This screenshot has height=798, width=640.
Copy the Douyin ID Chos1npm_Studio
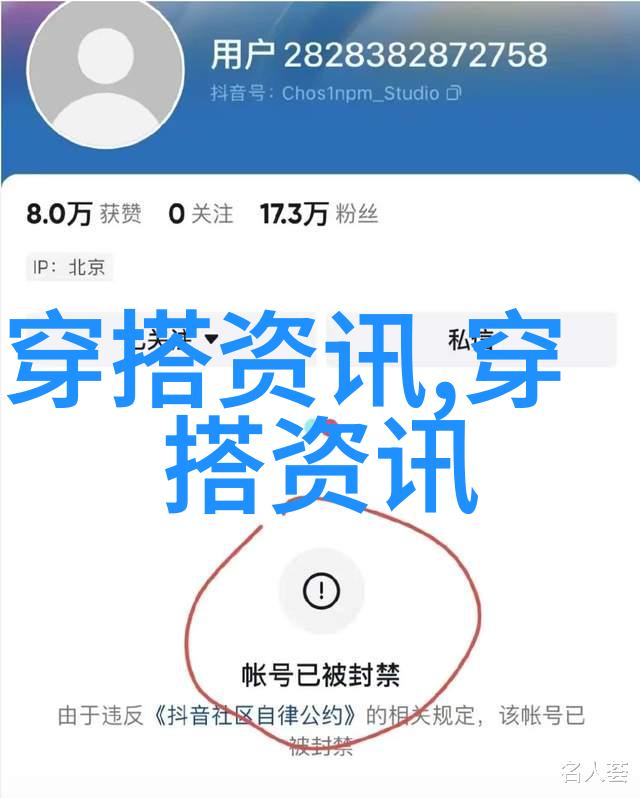pos(453,93)
